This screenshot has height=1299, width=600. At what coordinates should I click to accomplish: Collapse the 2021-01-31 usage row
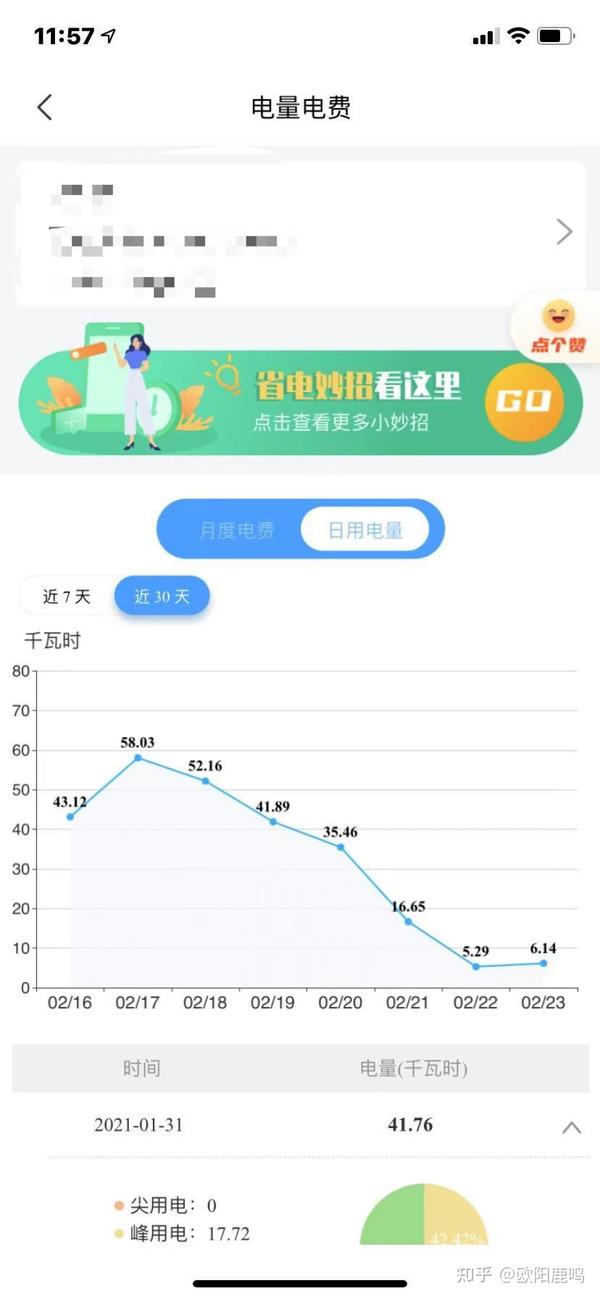pyautogui.click(x=571, y=1127)
